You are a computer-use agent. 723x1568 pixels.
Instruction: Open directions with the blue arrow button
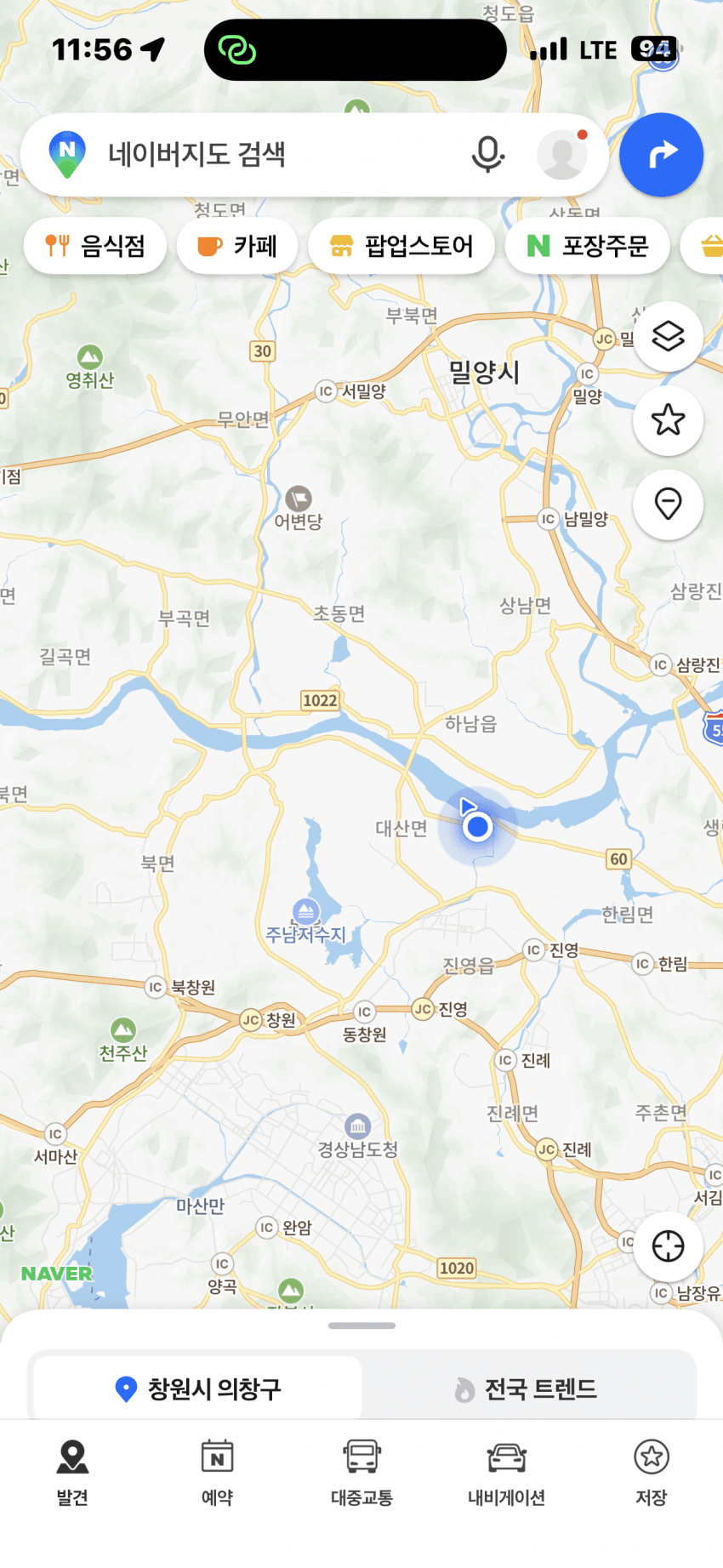click(661, 155)
